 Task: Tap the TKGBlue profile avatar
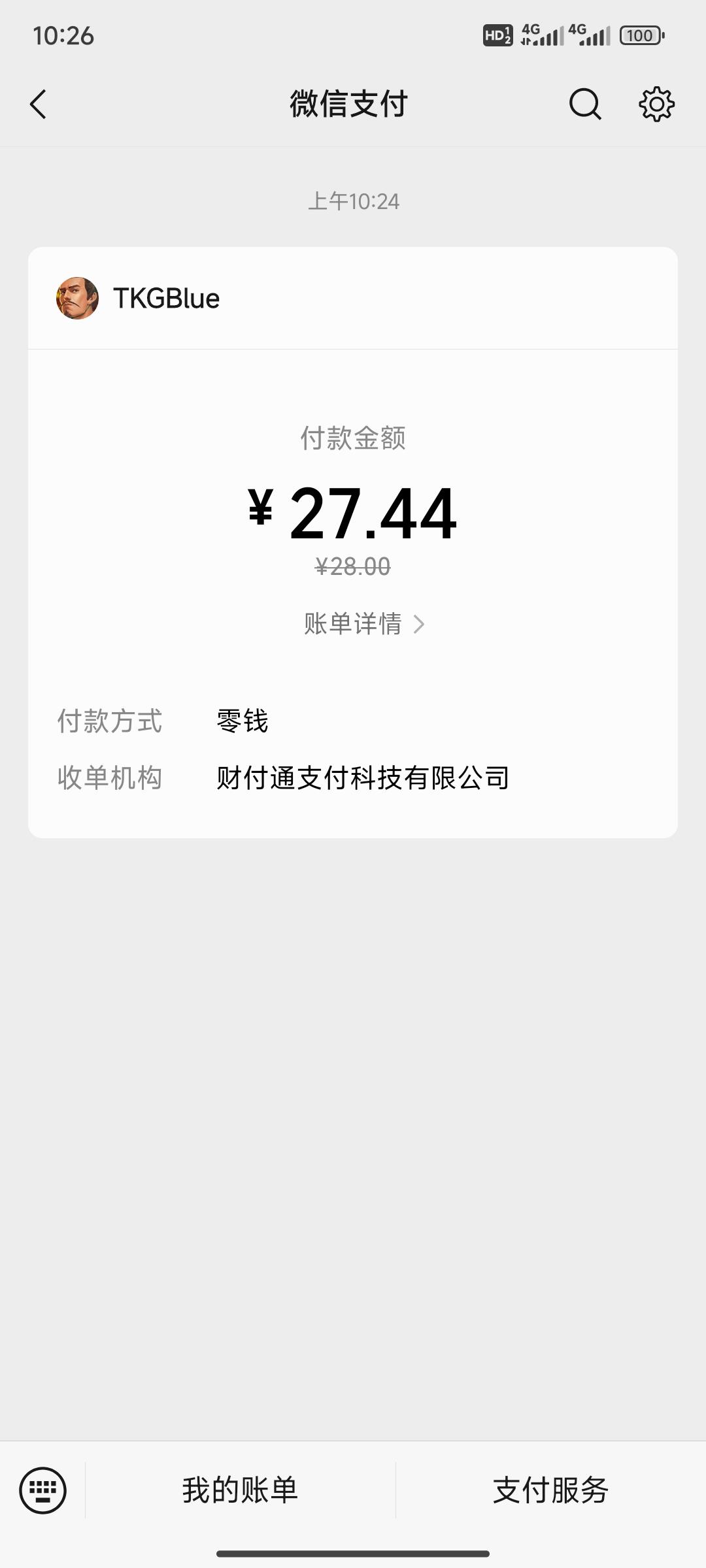point(78,299)
